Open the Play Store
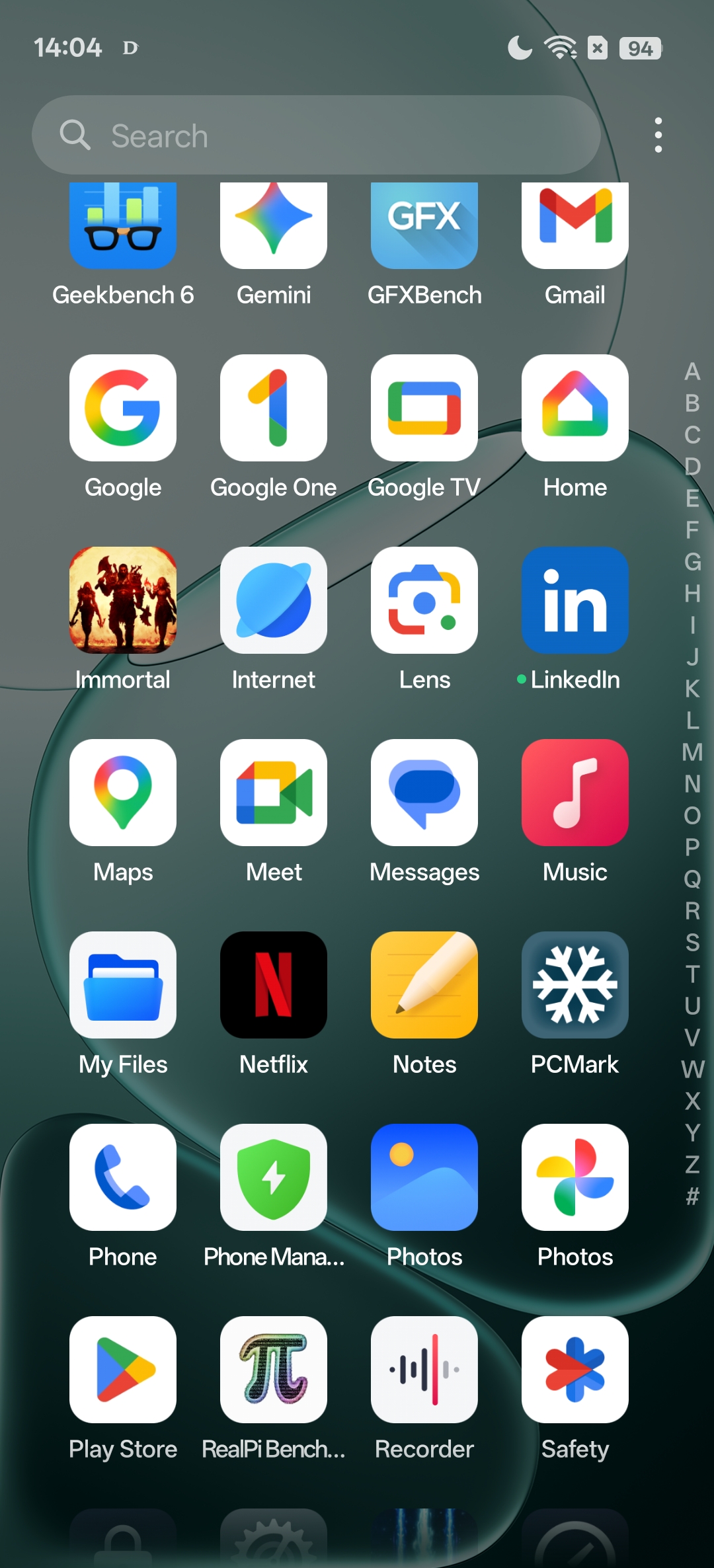Image resolution: width=714 pixels, height=1568 pixels. coord(123,1370)
